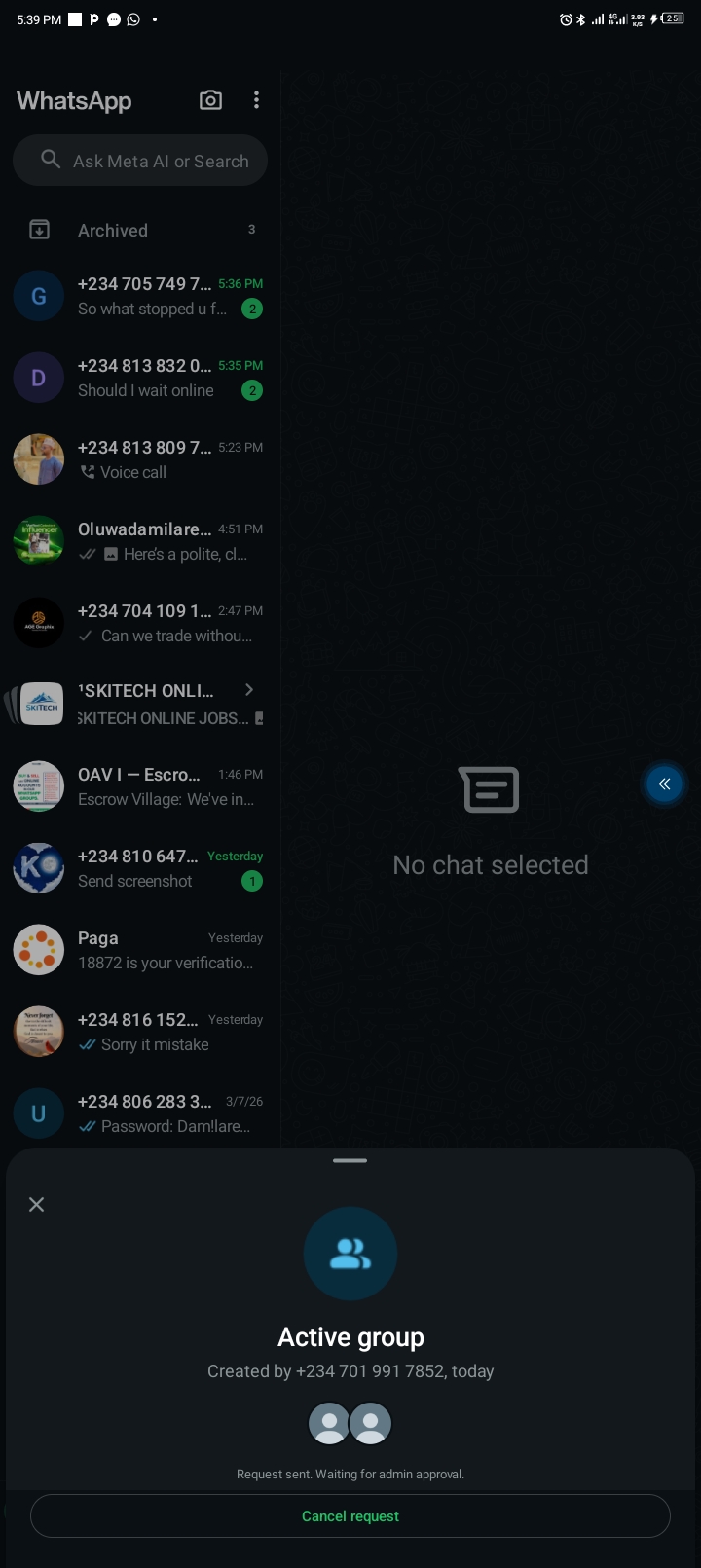Open the Archived chats row

tap(140, 231)
